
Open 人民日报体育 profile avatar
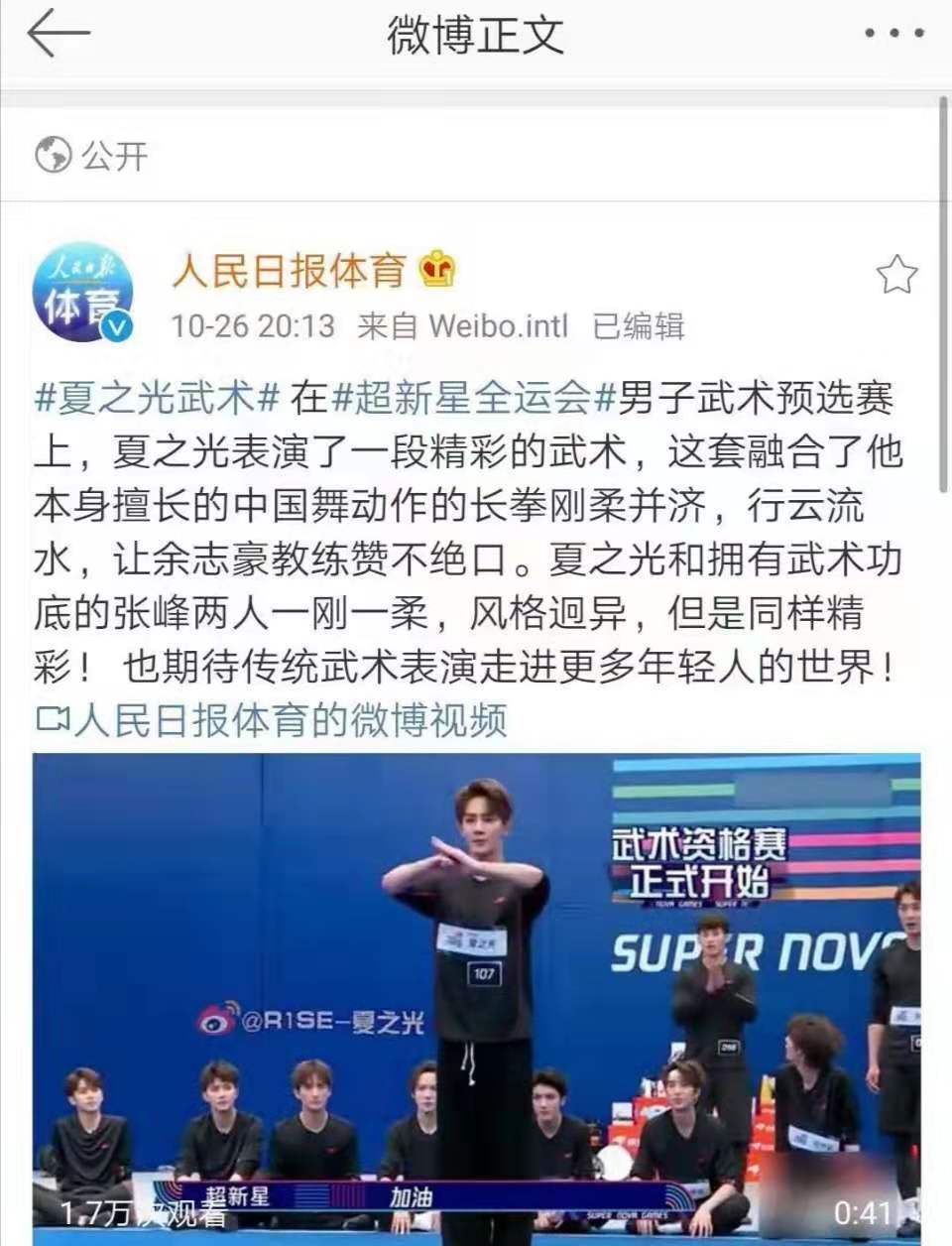pyautogui.click(x=83, y=296)
